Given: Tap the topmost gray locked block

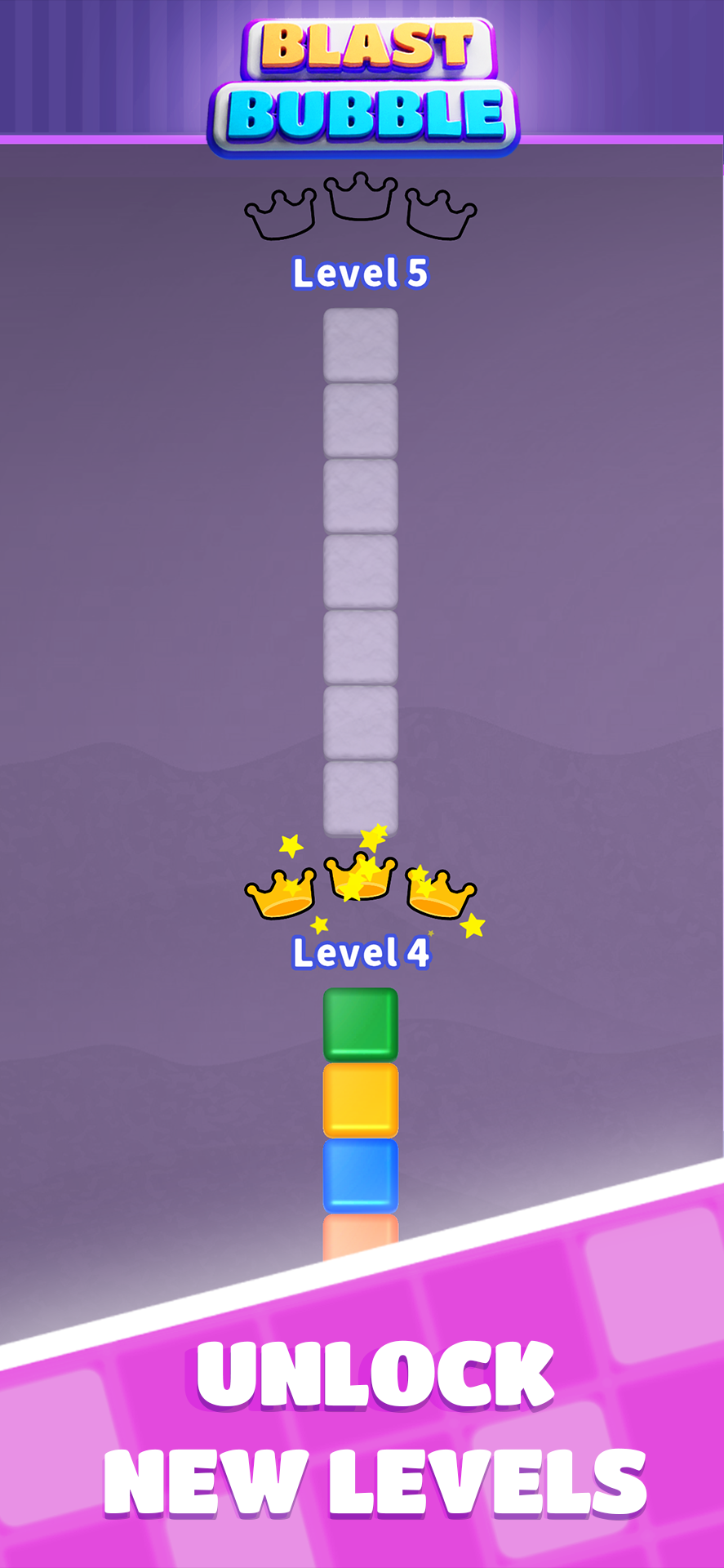Looking at the screenshot, I should 360,345.
